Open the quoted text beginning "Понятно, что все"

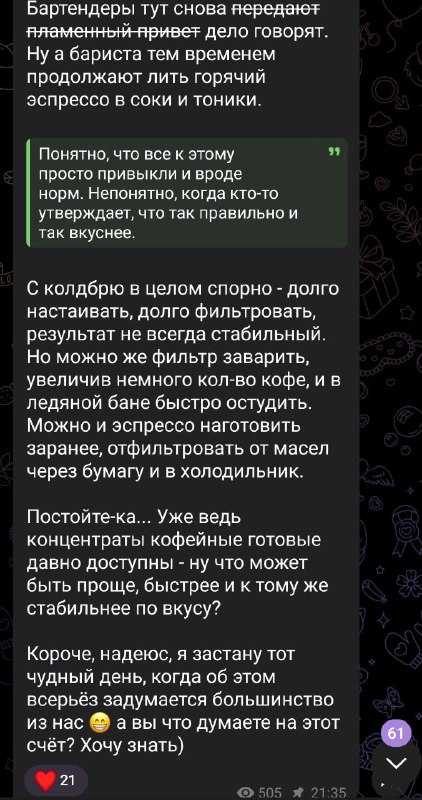(x=187, y=193)
